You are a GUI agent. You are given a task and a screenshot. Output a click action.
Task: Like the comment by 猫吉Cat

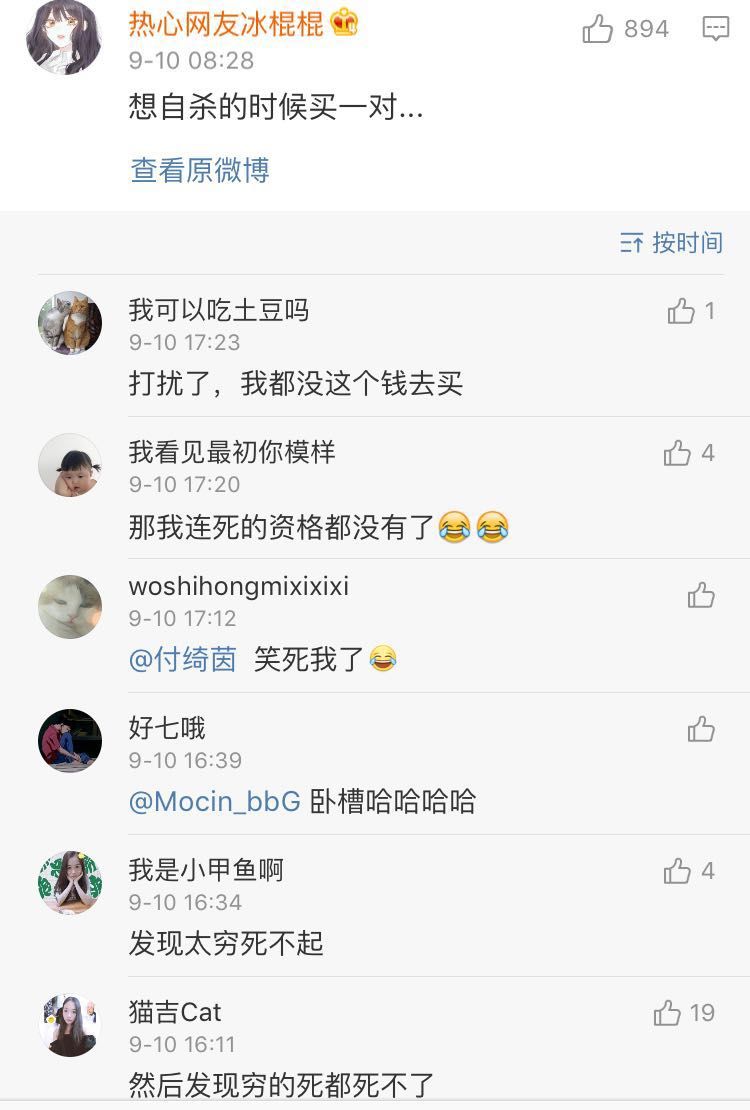(x=667, y=1013)
